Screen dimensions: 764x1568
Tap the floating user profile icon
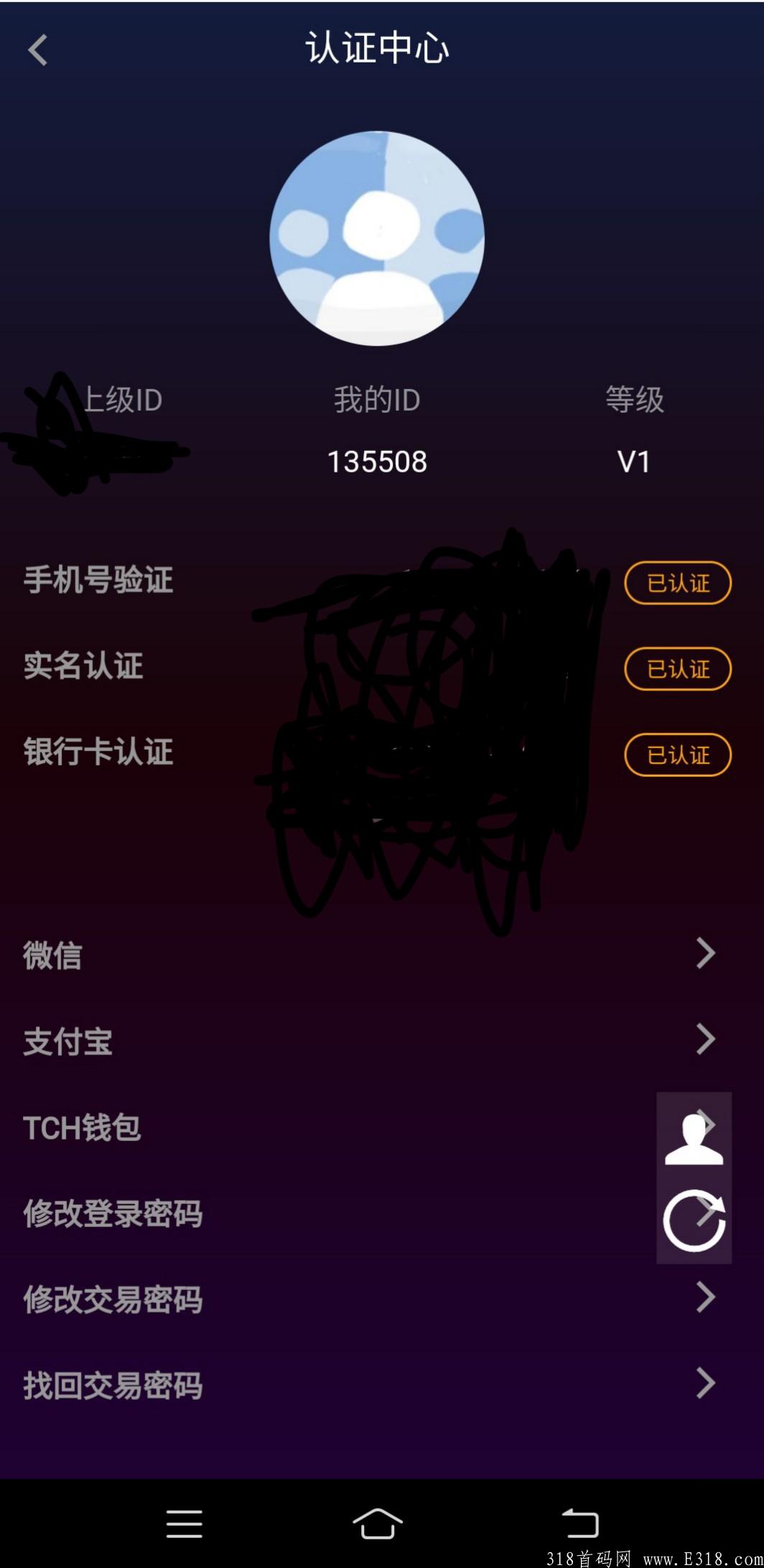click(694, 1138)
